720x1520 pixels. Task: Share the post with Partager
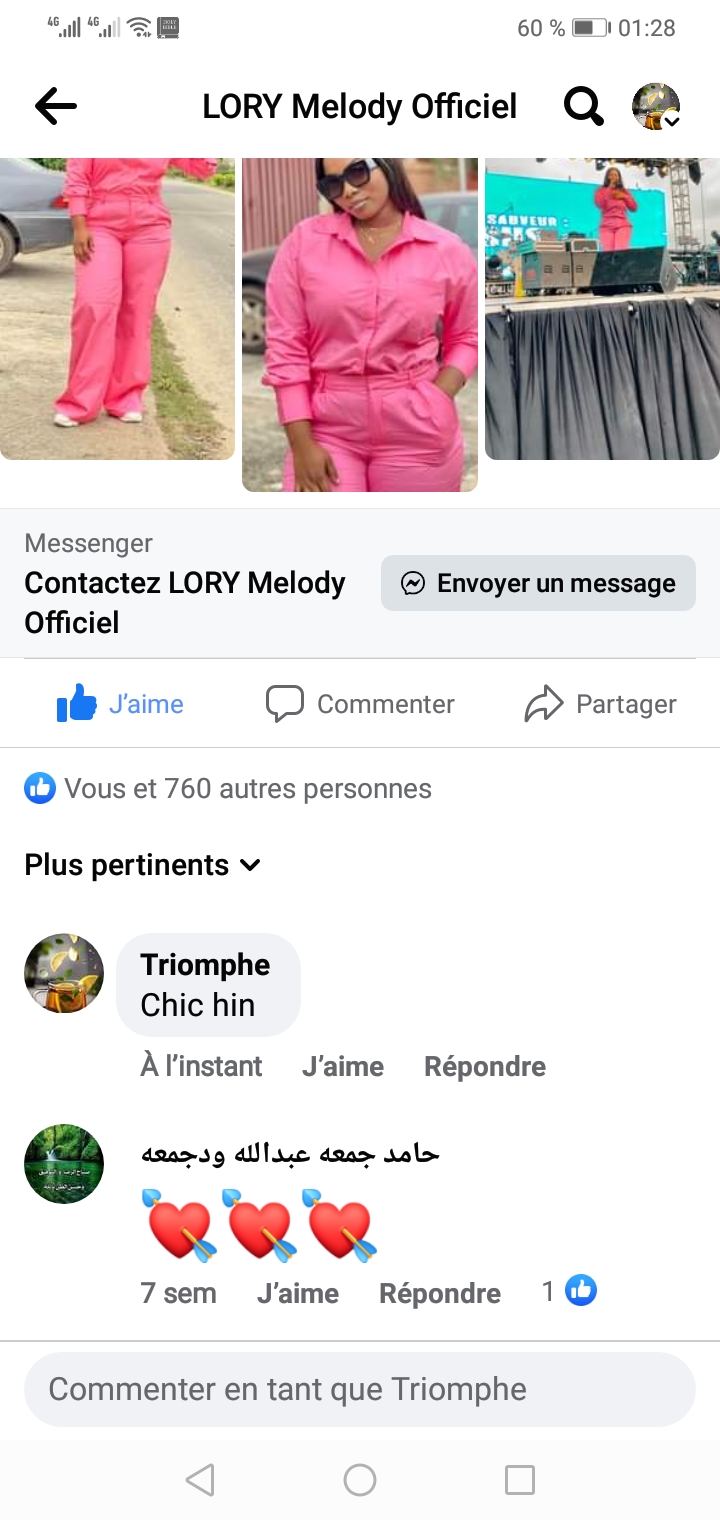coord(601,704)
